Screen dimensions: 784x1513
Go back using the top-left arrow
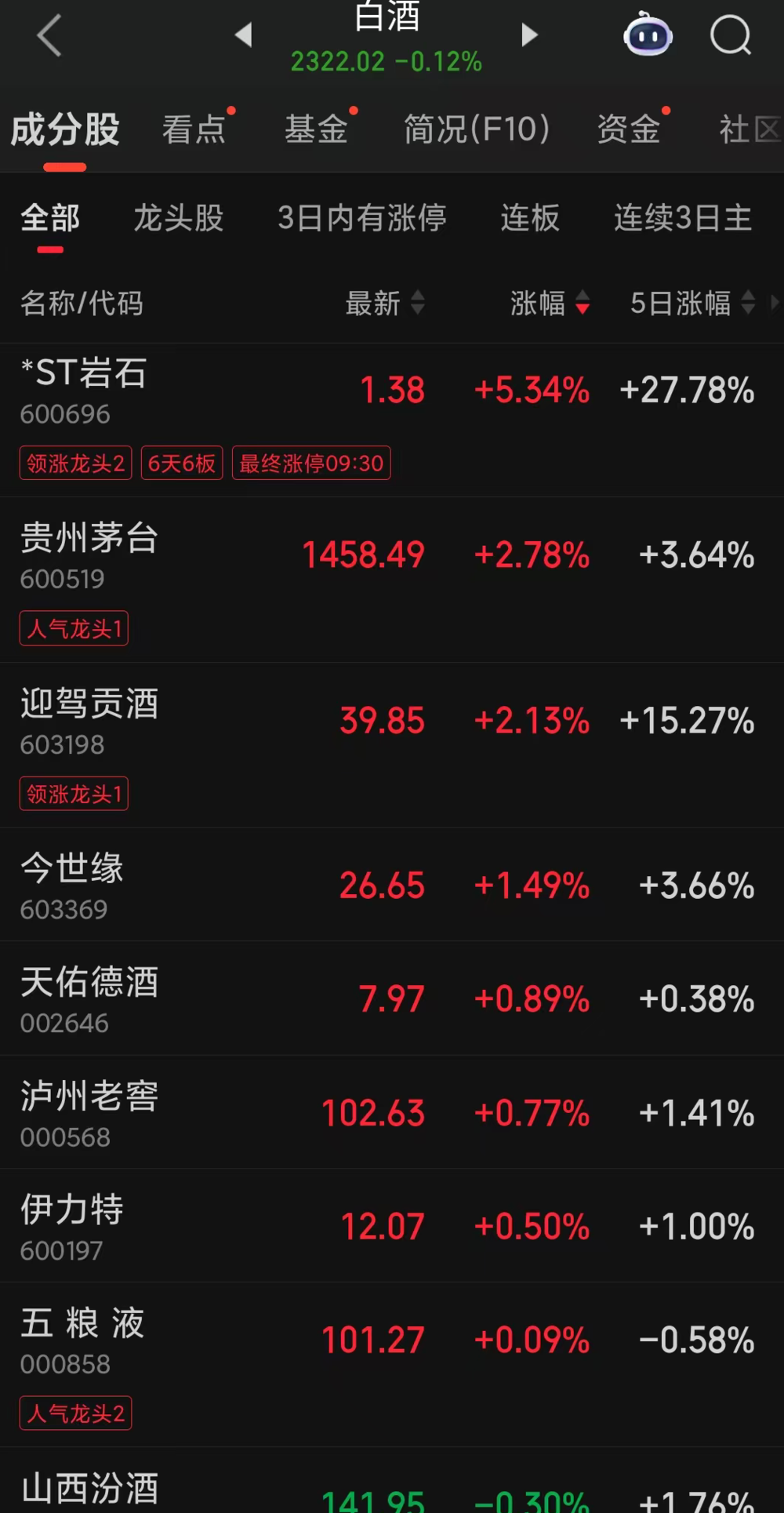(x=49, y=36)
